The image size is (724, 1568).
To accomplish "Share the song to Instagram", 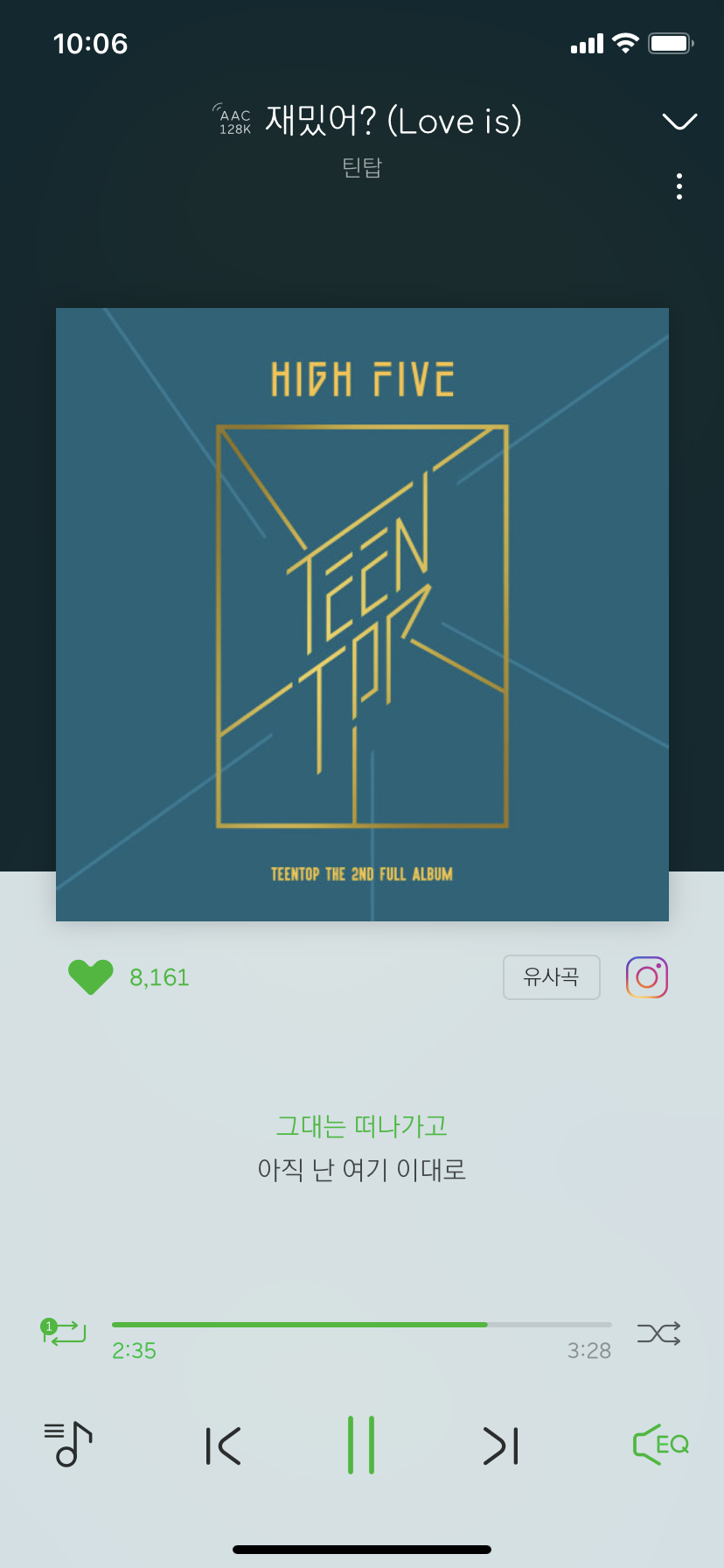I will 646,977.
